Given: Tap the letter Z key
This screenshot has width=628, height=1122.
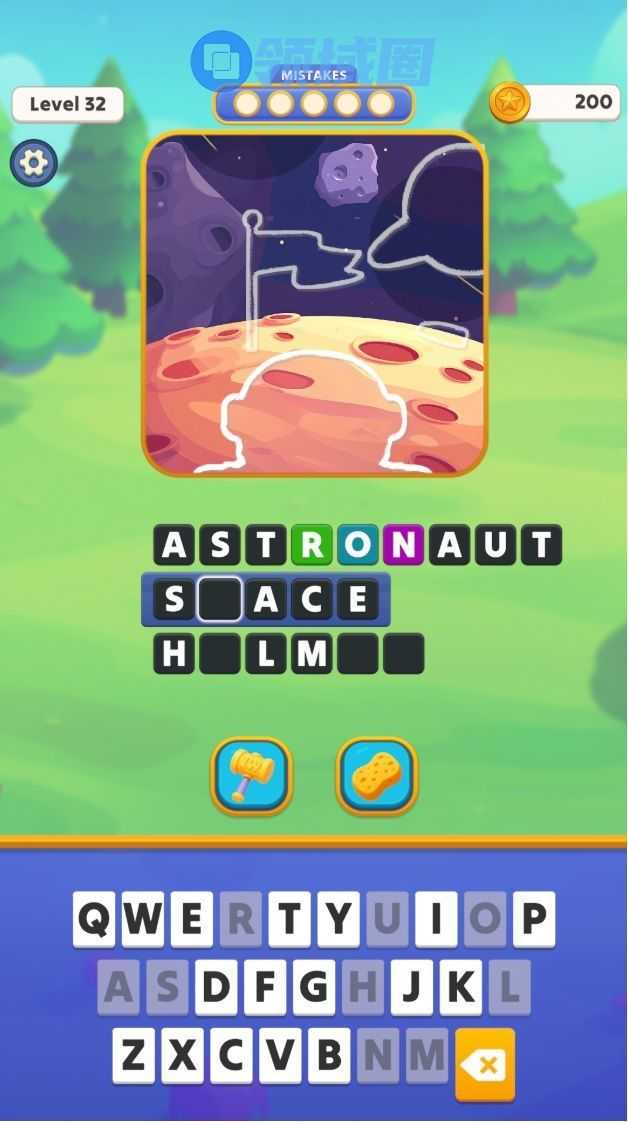Looking at the screenshot, I should (x=133, y=1056).
